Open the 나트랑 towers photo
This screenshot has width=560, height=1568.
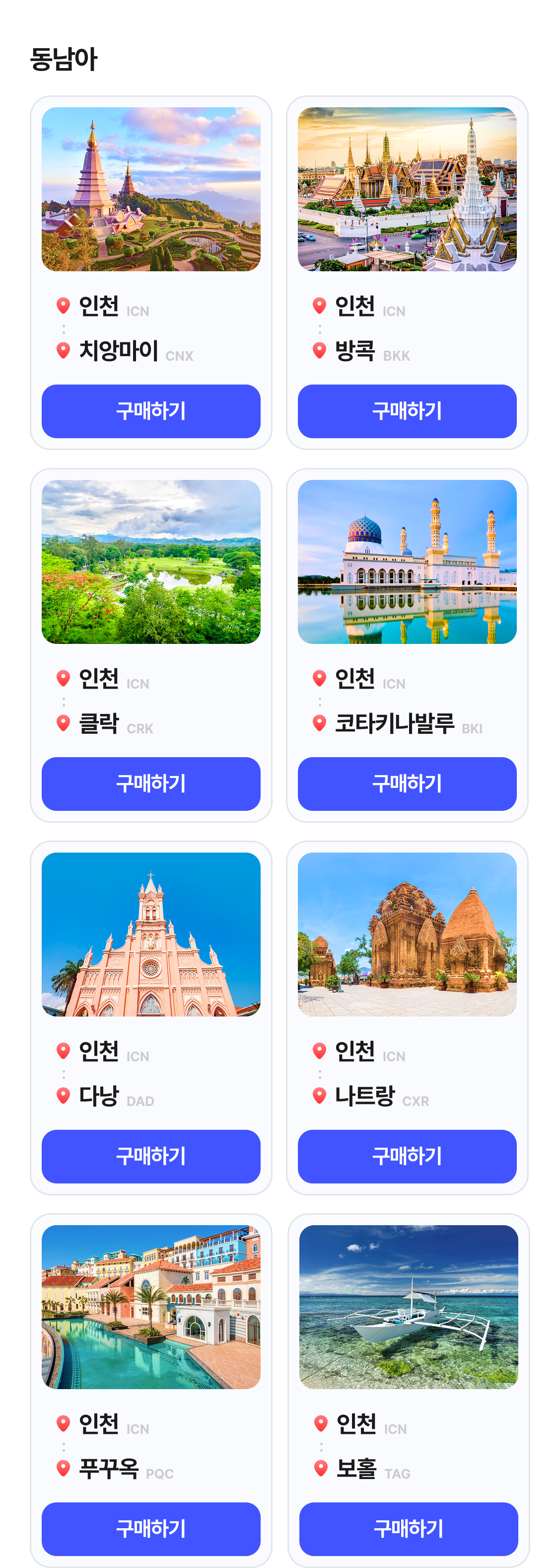coord(407,935)
